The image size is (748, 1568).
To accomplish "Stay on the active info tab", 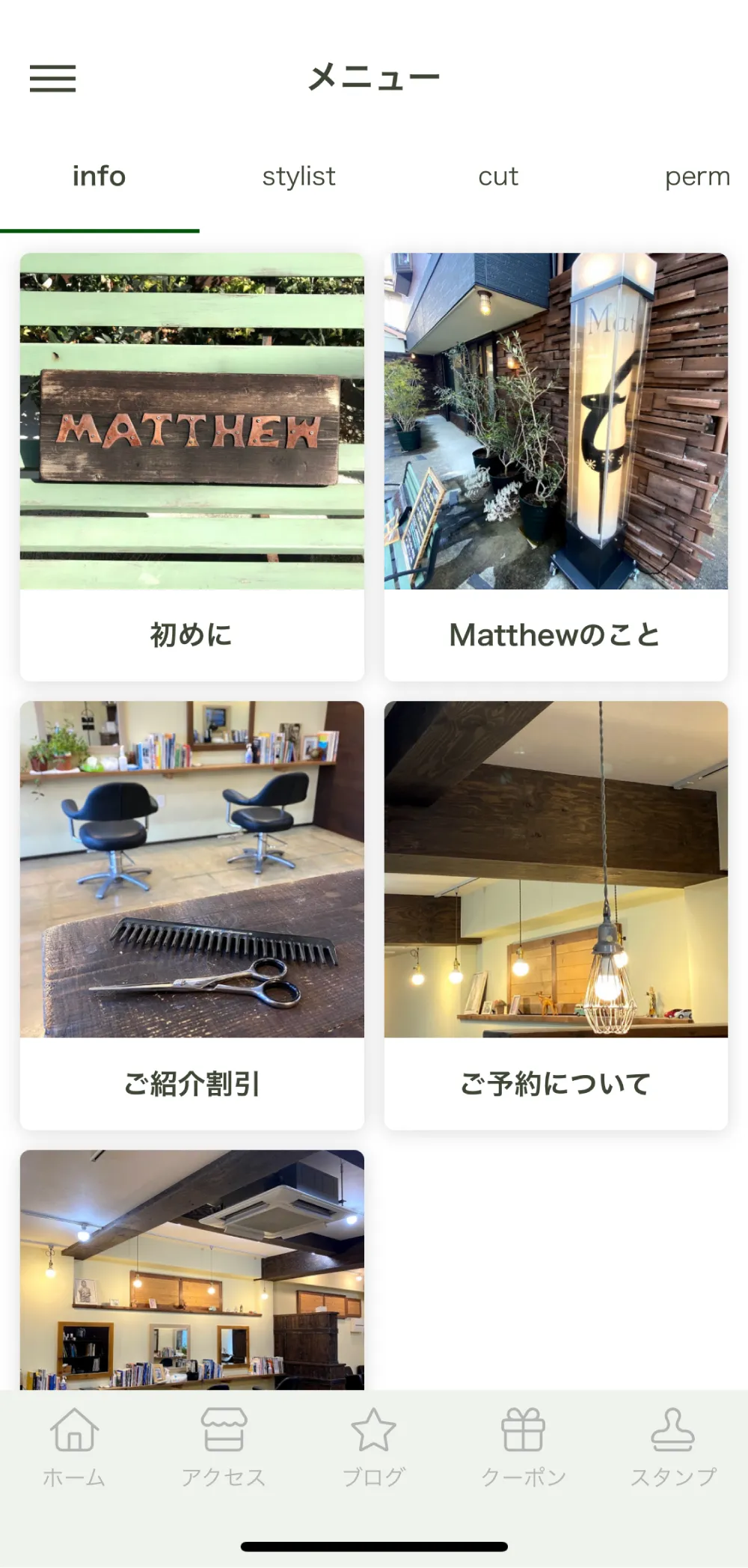I will tap(98, 177).
